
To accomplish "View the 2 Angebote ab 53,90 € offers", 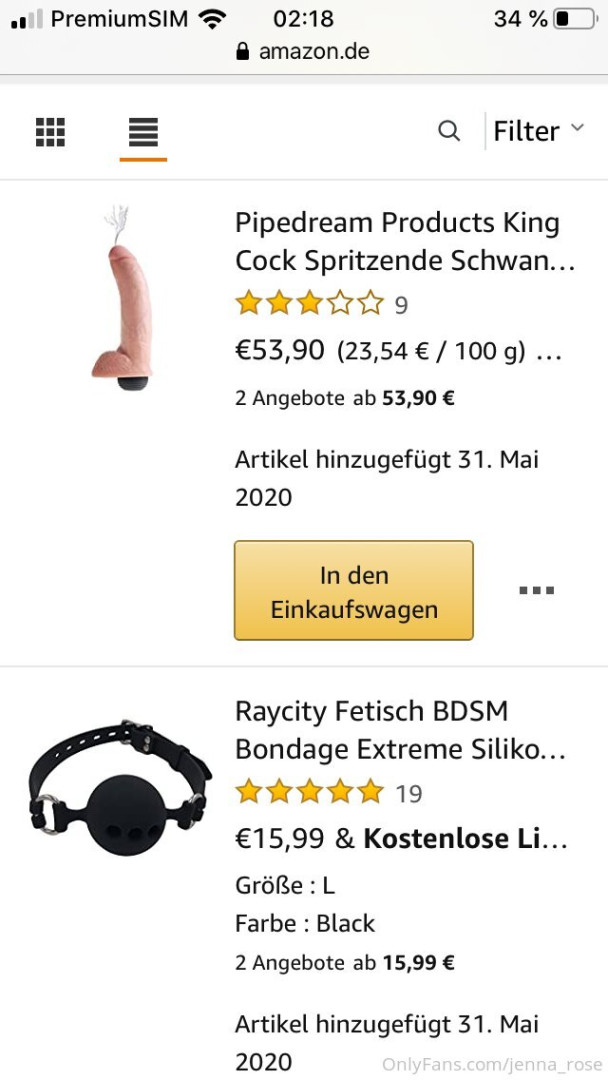I will [345, 398].
